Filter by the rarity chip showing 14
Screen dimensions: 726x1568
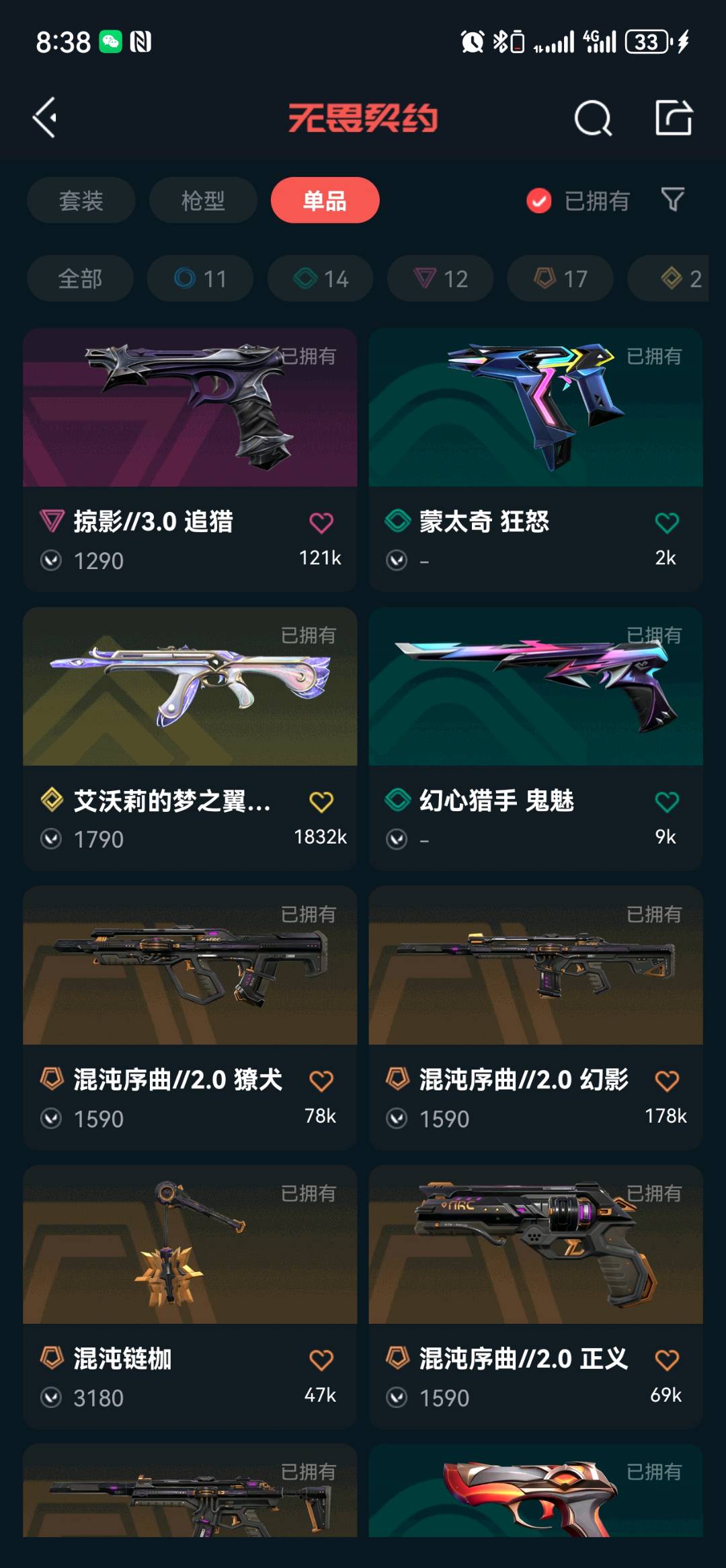tap(321, 278)
